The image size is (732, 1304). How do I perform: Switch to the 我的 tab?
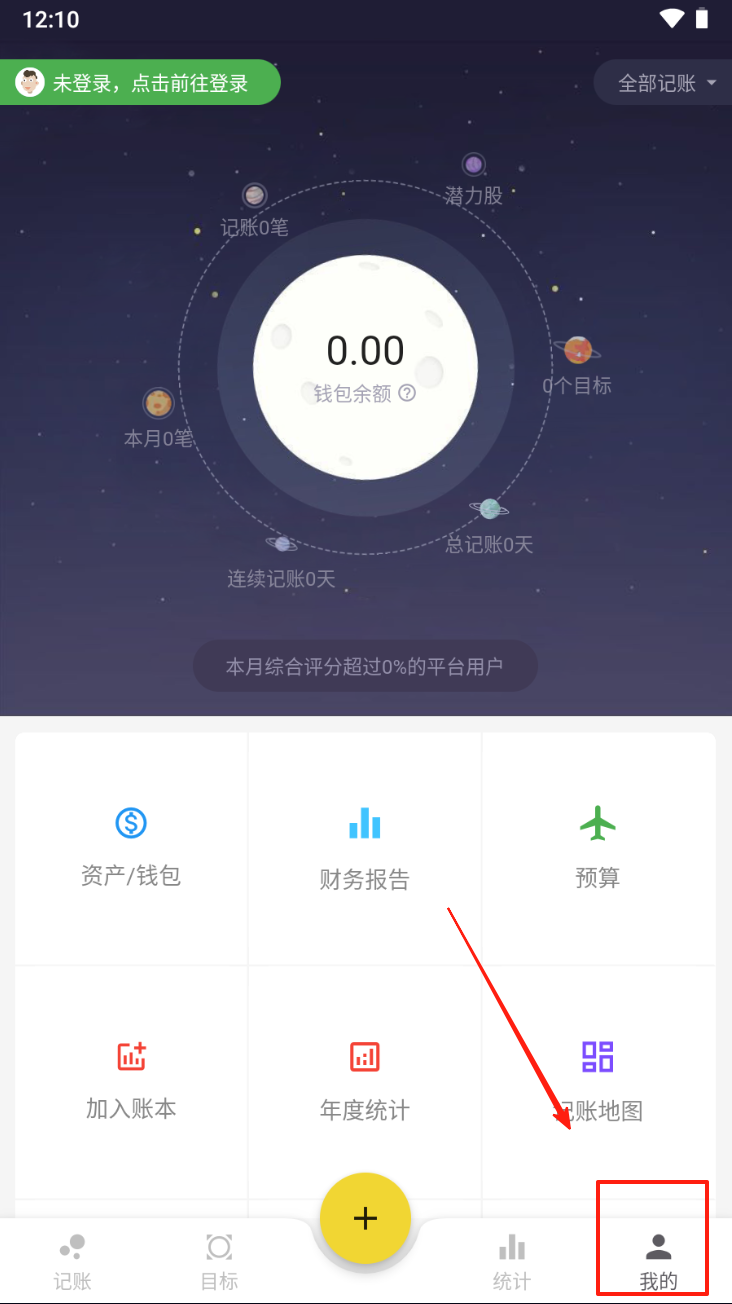point(658,1261)
